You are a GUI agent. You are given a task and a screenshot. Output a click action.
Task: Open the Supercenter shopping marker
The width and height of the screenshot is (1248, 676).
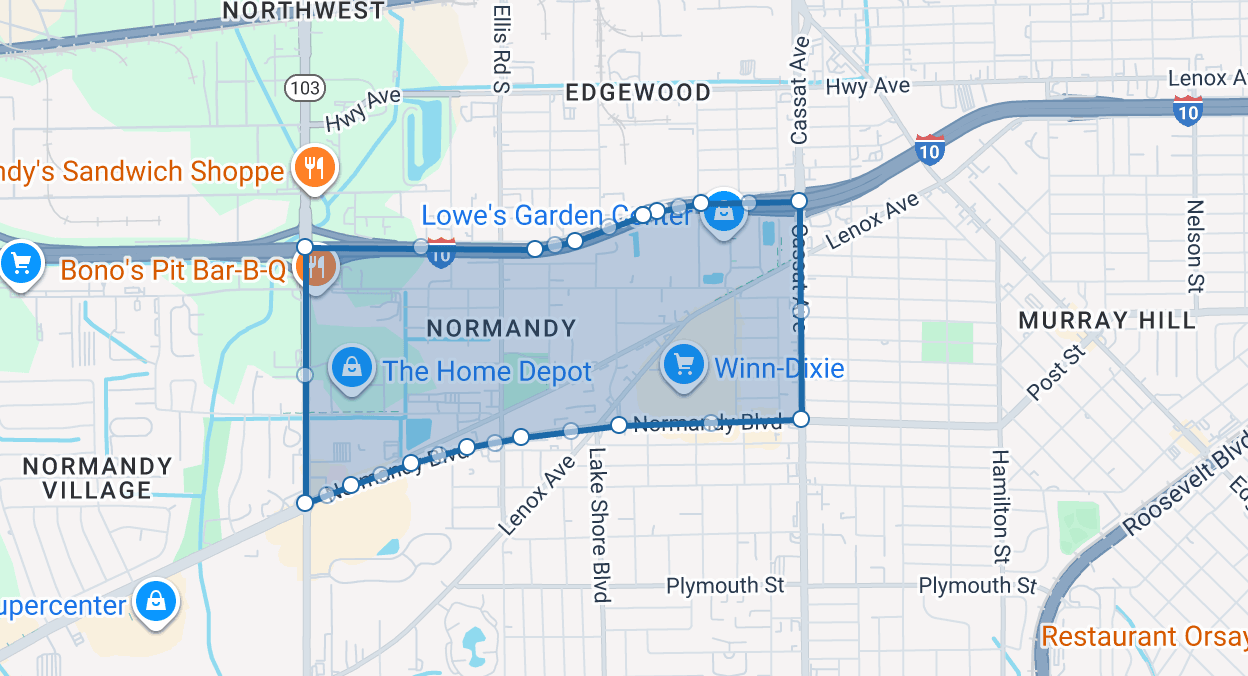pos(157,602)
